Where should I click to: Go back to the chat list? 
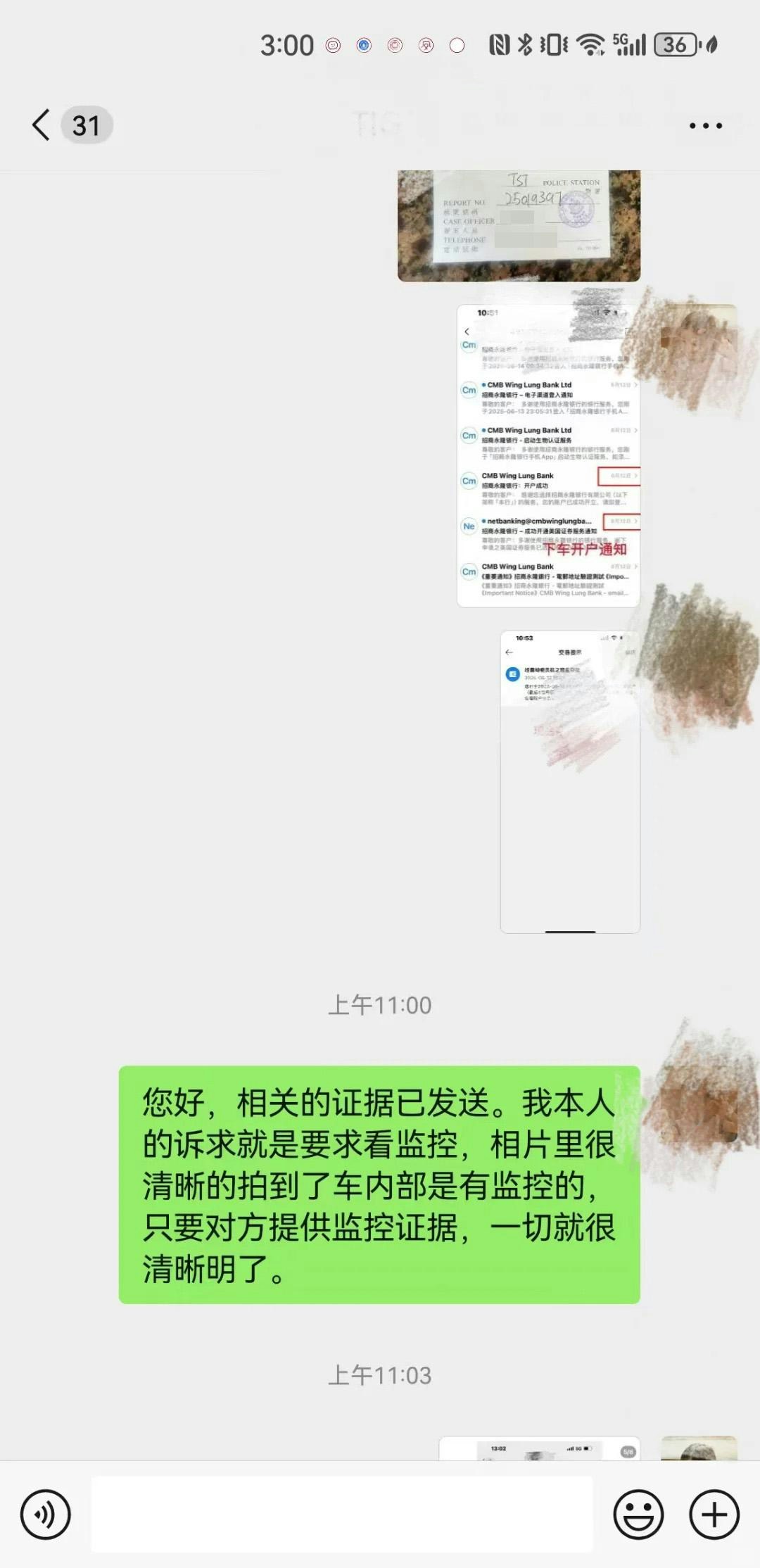tap(42, 125)
